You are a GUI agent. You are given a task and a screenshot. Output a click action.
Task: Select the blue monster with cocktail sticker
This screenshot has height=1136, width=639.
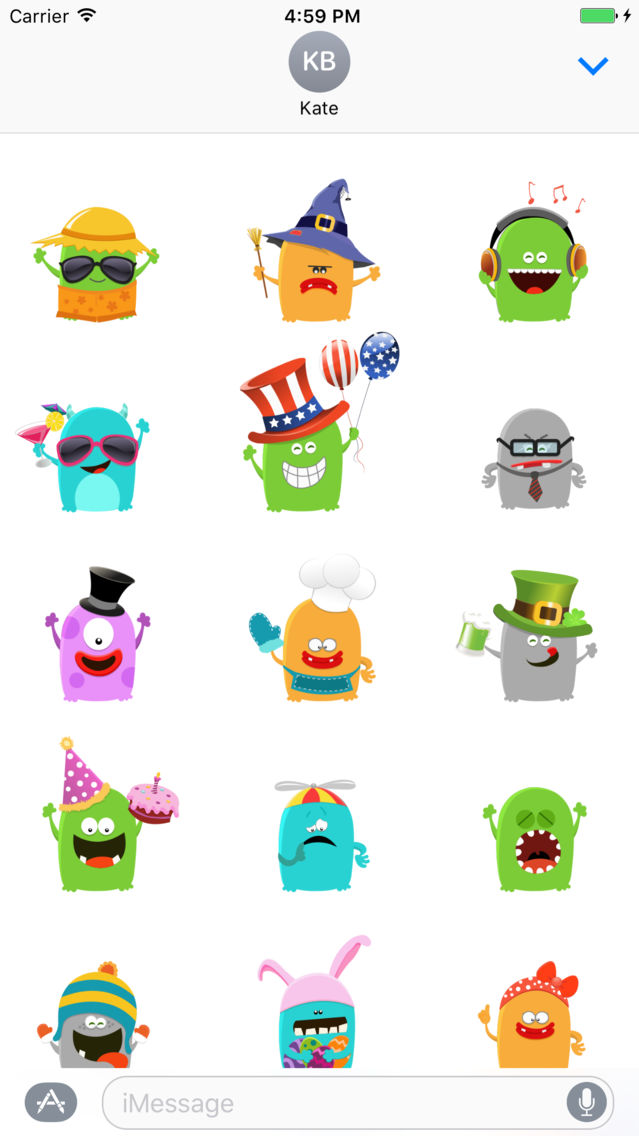click(83, 457)
